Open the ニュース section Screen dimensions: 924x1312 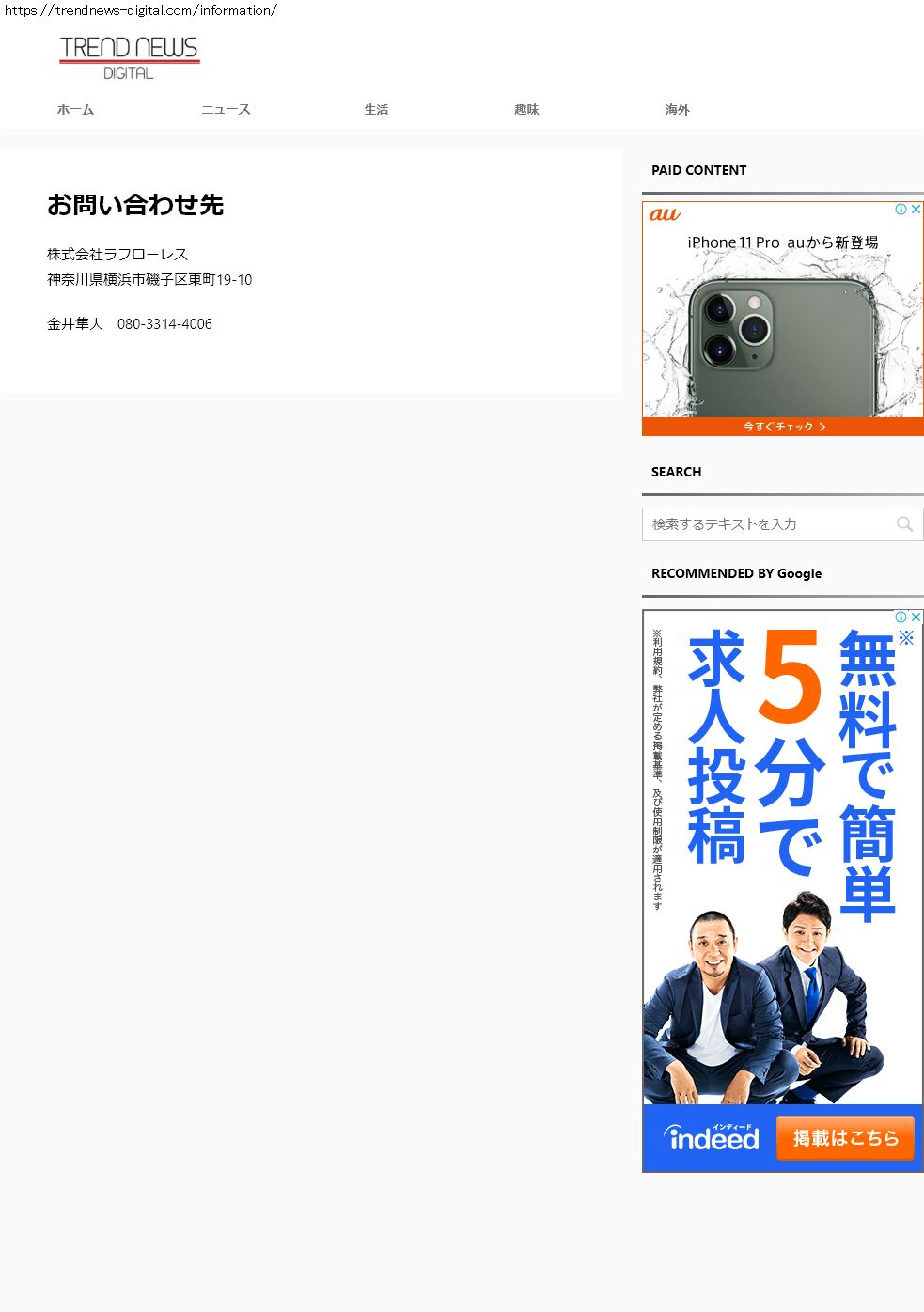click(x=226, y=110)
